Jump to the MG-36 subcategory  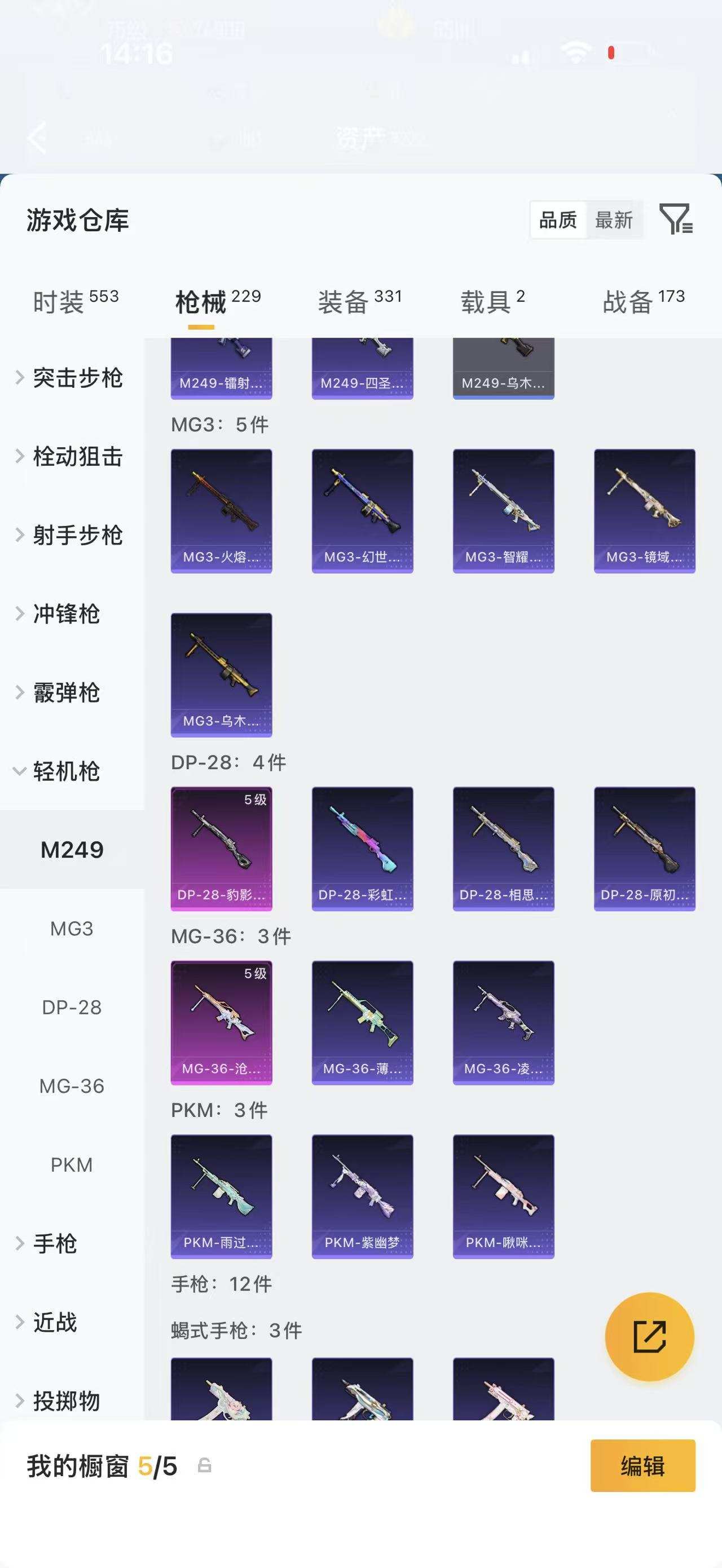[x=72, y=1086]
